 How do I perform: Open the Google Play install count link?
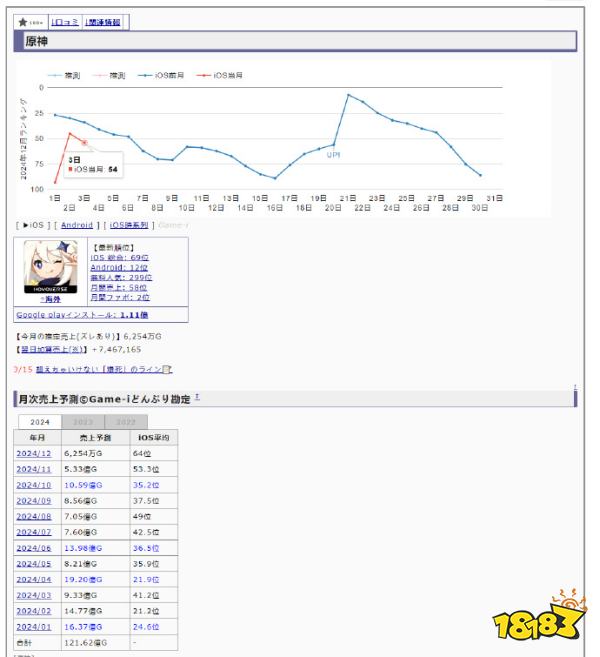(76, 314)
